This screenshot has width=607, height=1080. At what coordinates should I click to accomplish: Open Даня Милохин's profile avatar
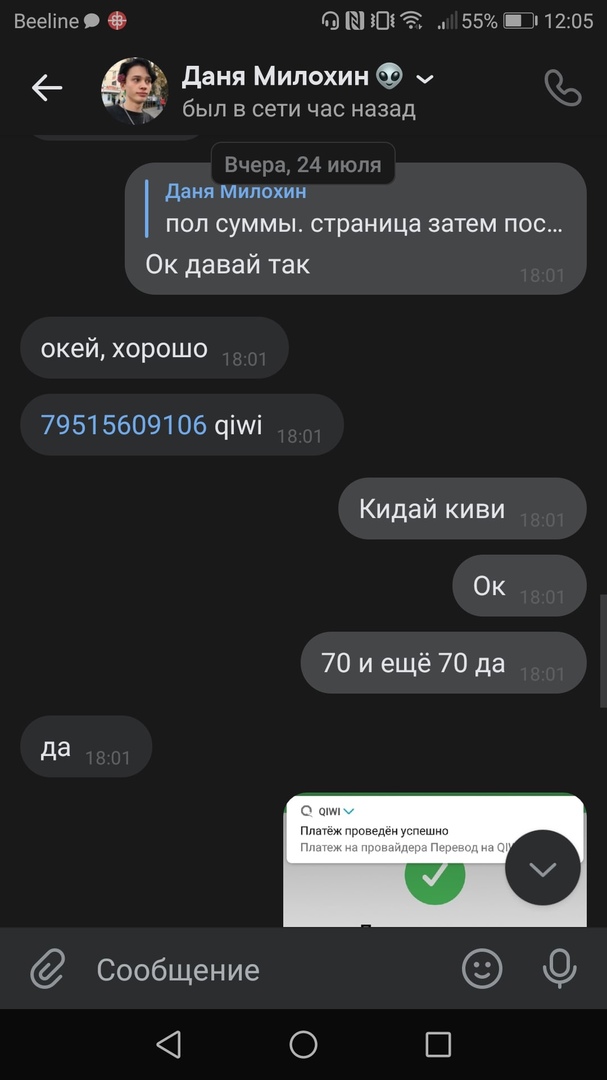135,90
